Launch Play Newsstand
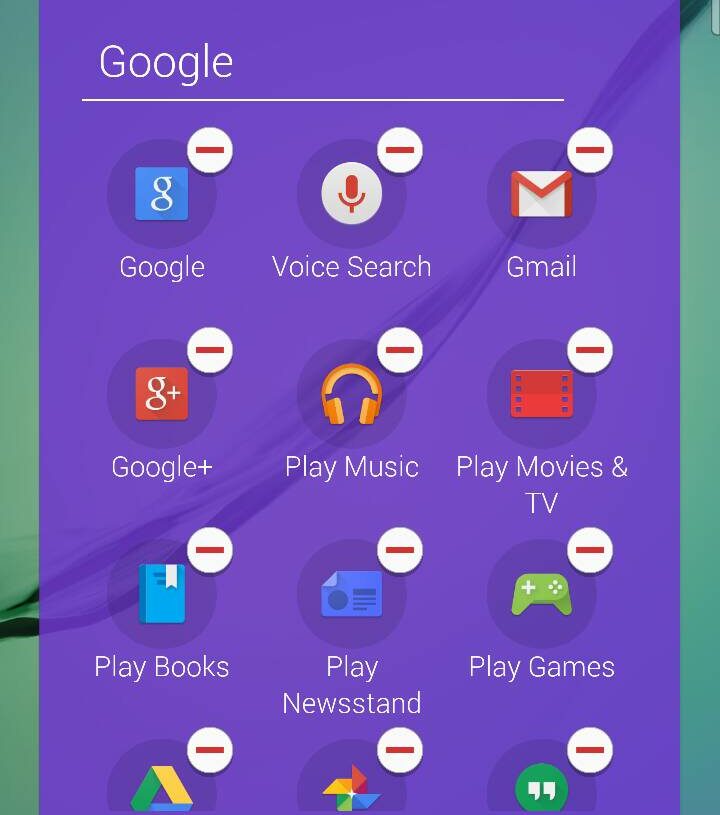The width and height of the screenshot is (720, 815). tap(352, 594)
